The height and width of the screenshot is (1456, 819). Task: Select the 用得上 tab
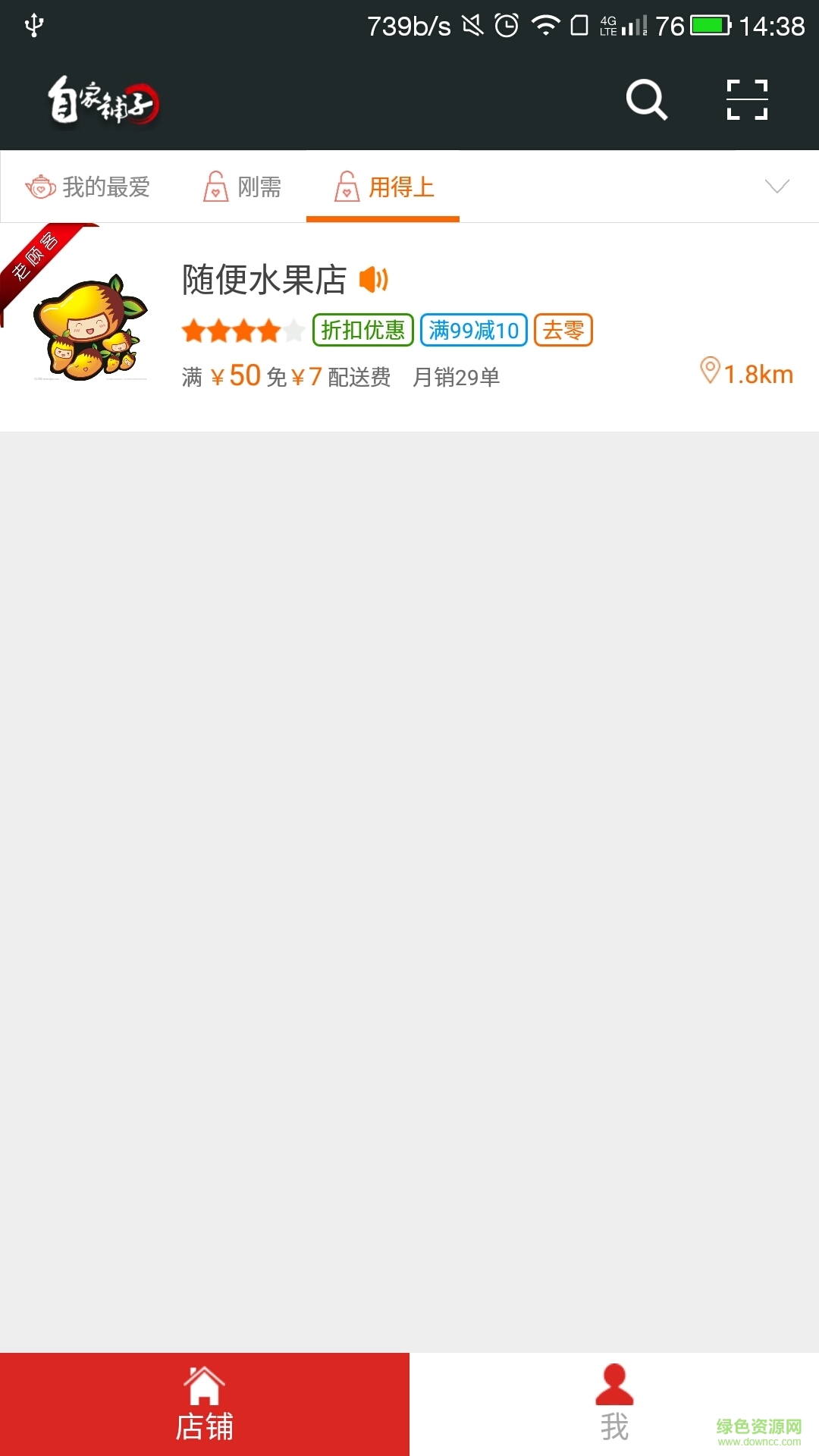384,187
